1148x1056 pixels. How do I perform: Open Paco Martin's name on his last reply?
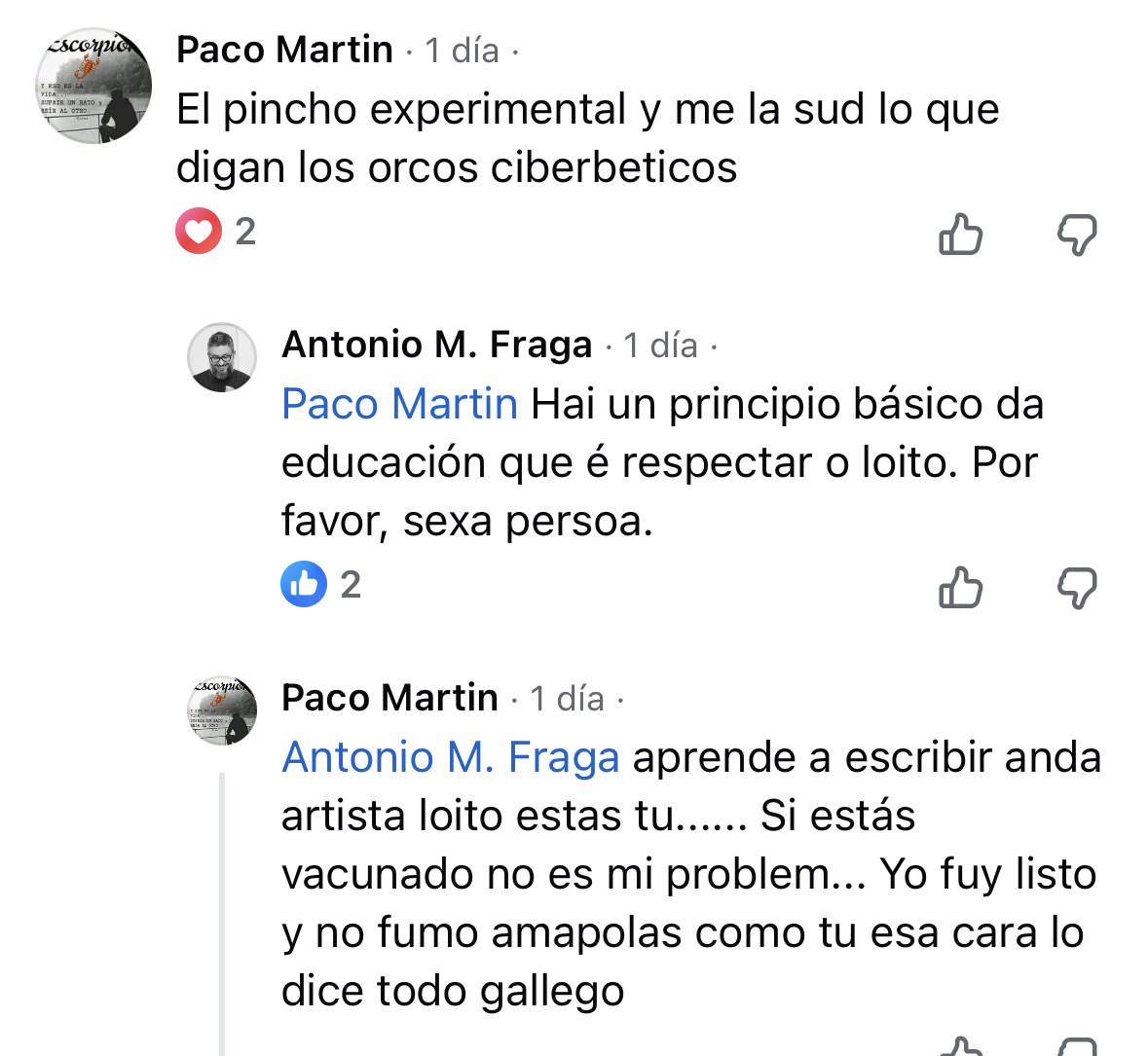coord(389,698)
